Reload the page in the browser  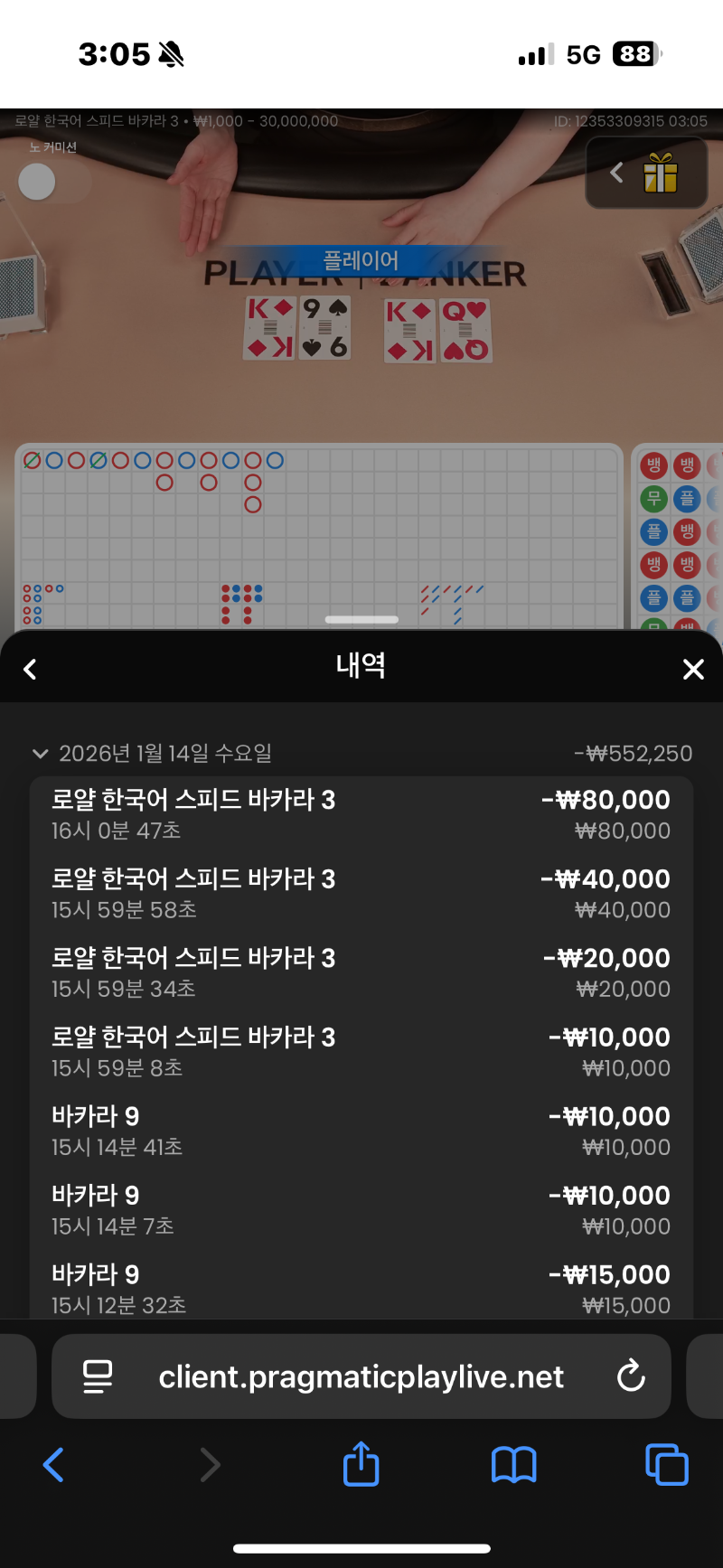(x=630, y=1376)
